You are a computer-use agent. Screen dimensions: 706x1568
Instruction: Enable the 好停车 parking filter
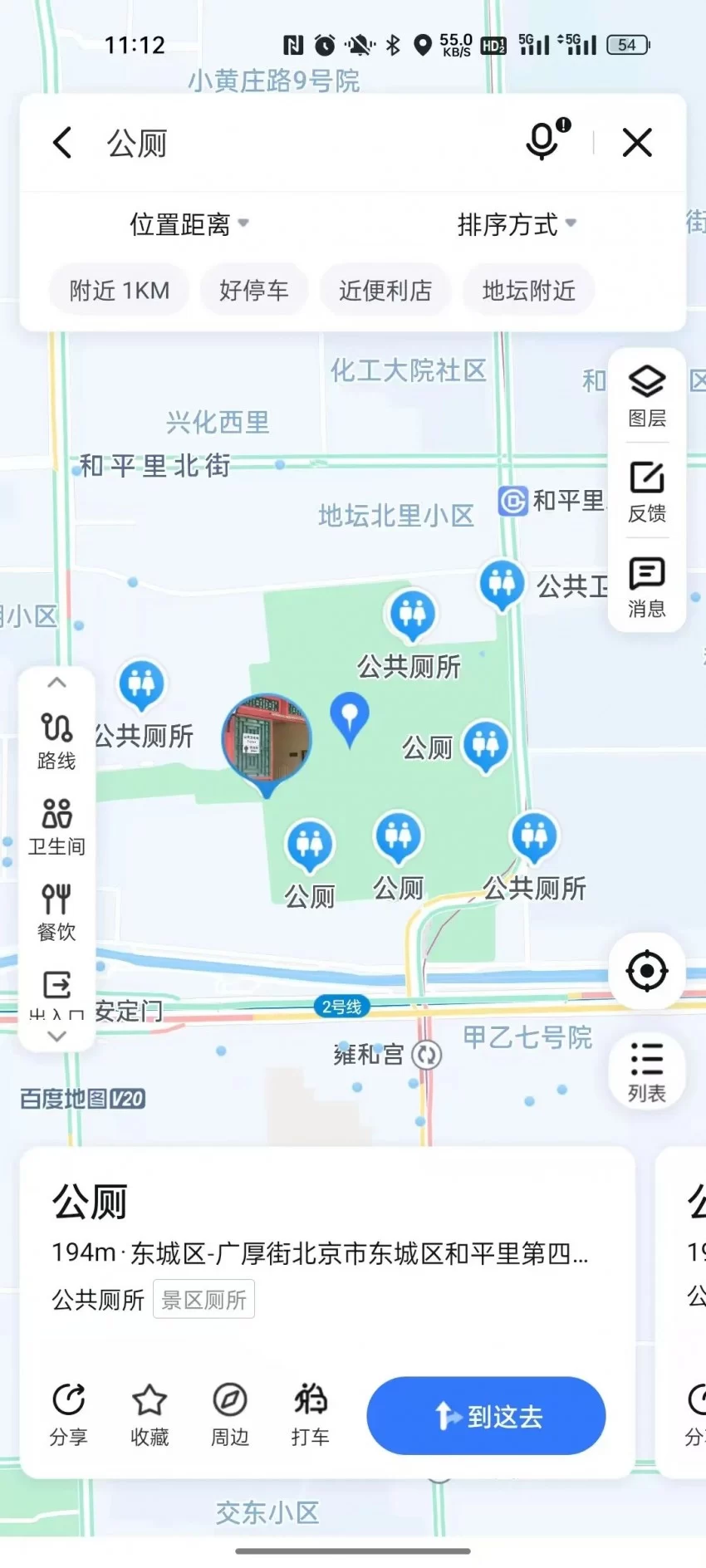point(253,289)
